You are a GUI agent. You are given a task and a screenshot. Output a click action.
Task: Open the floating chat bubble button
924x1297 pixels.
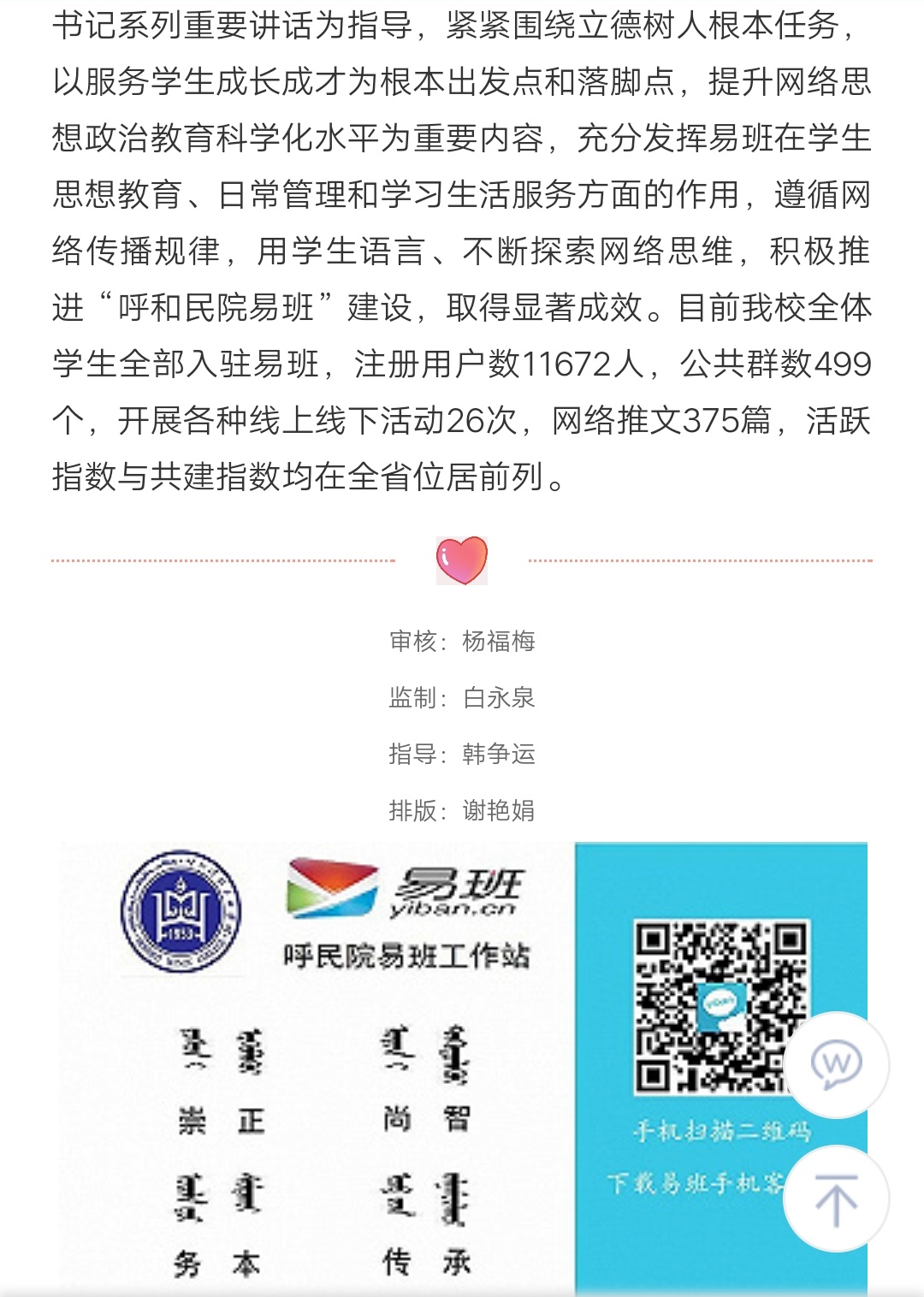tap(836, 1064)
